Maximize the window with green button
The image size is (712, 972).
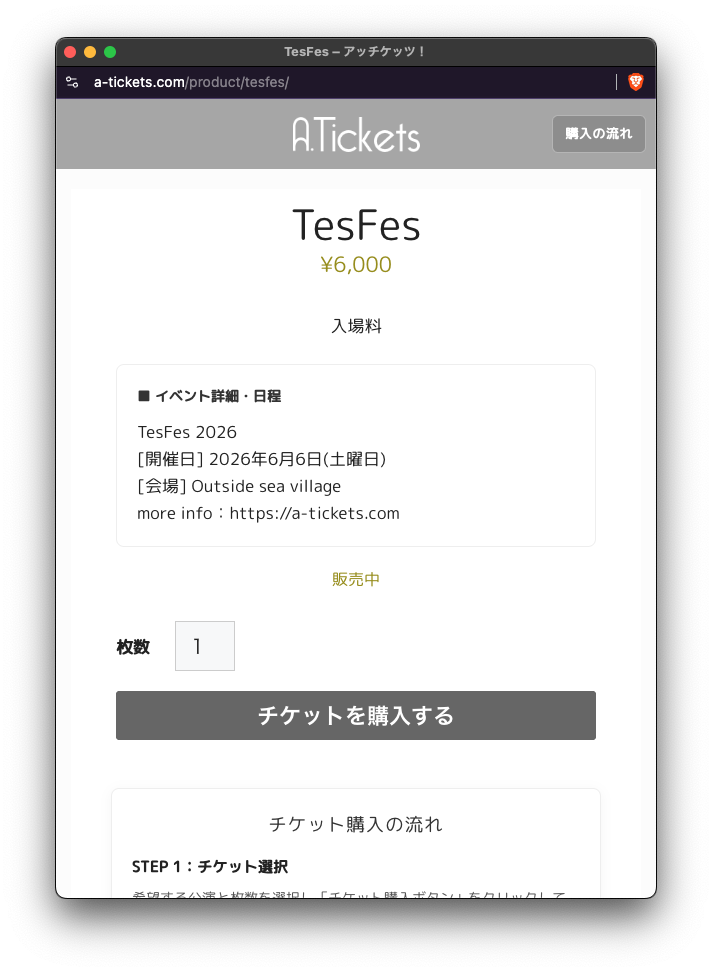click(110, 52)
